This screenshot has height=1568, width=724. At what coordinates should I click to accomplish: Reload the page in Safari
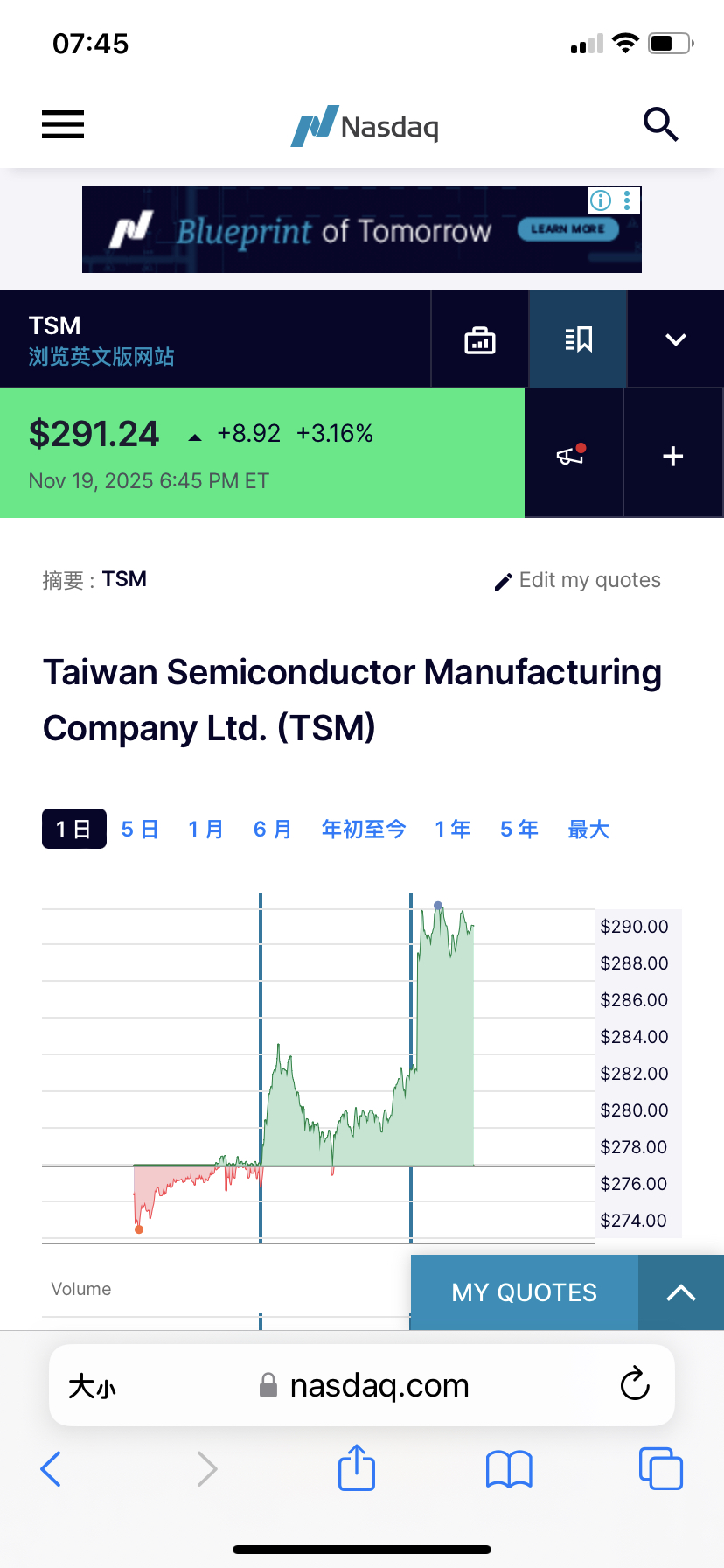[634, 1385]
